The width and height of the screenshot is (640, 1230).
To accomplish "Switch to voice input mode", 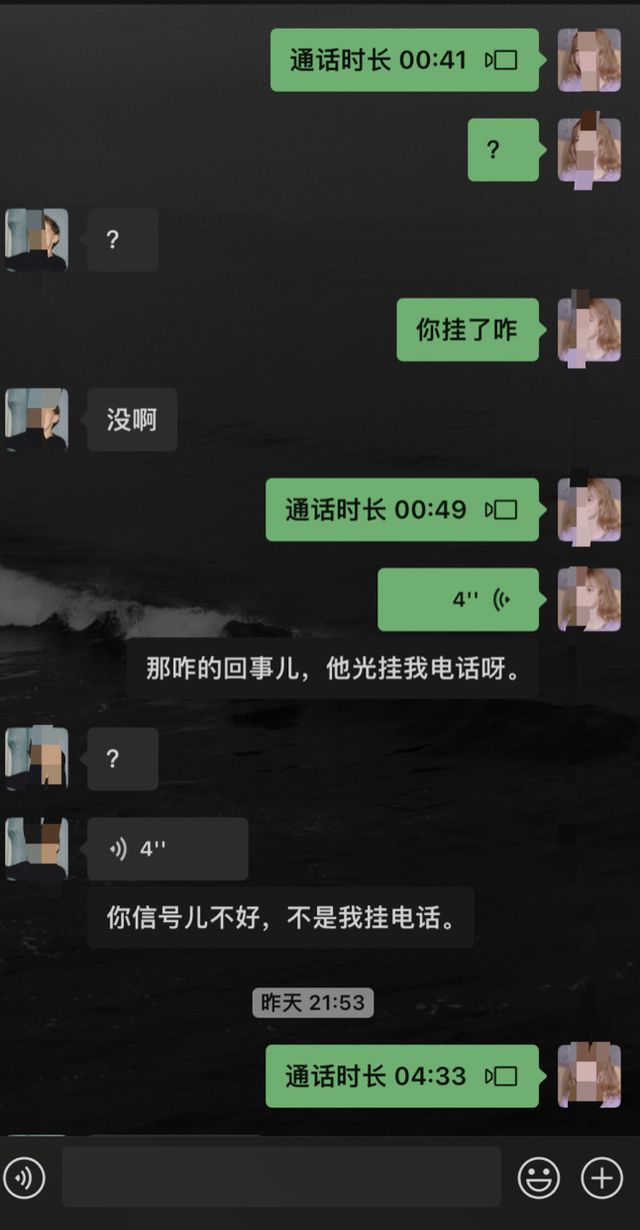I will pyautogui.click(x=23, y=1179).
